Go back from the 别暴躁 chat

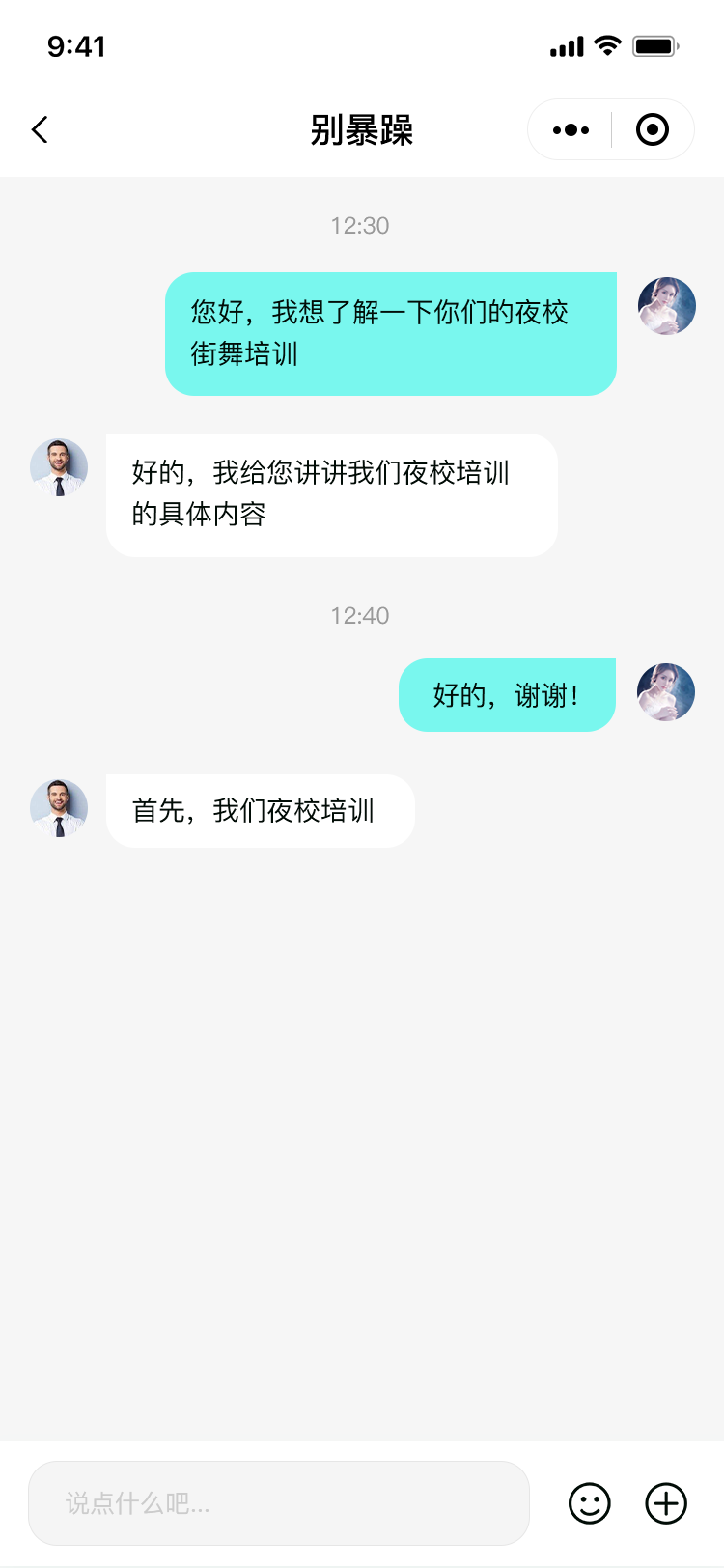pyautogui.click(x=41, y=129)
